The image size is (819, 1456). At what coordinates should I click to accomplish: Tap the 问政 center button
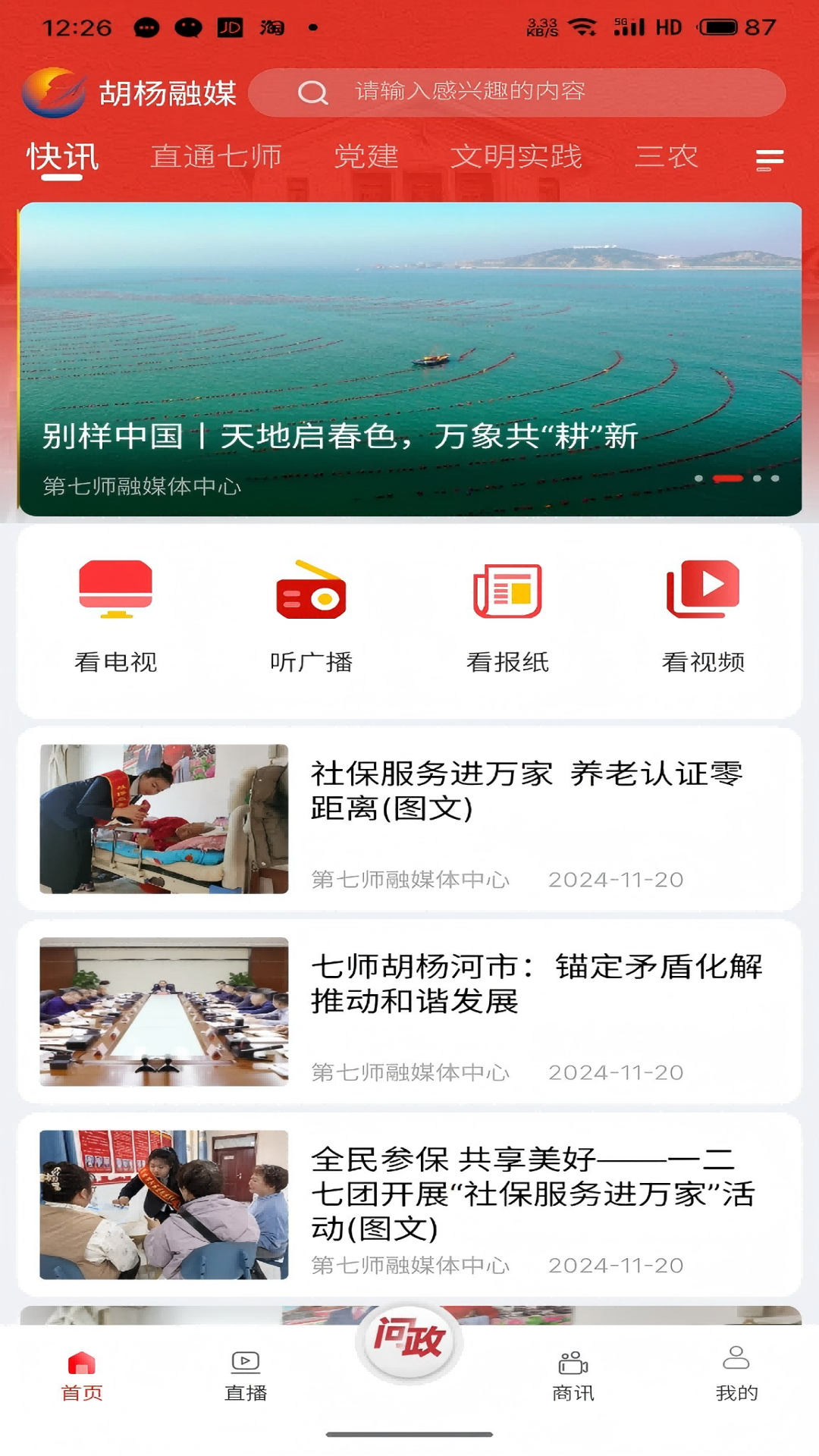[409, 1341]
